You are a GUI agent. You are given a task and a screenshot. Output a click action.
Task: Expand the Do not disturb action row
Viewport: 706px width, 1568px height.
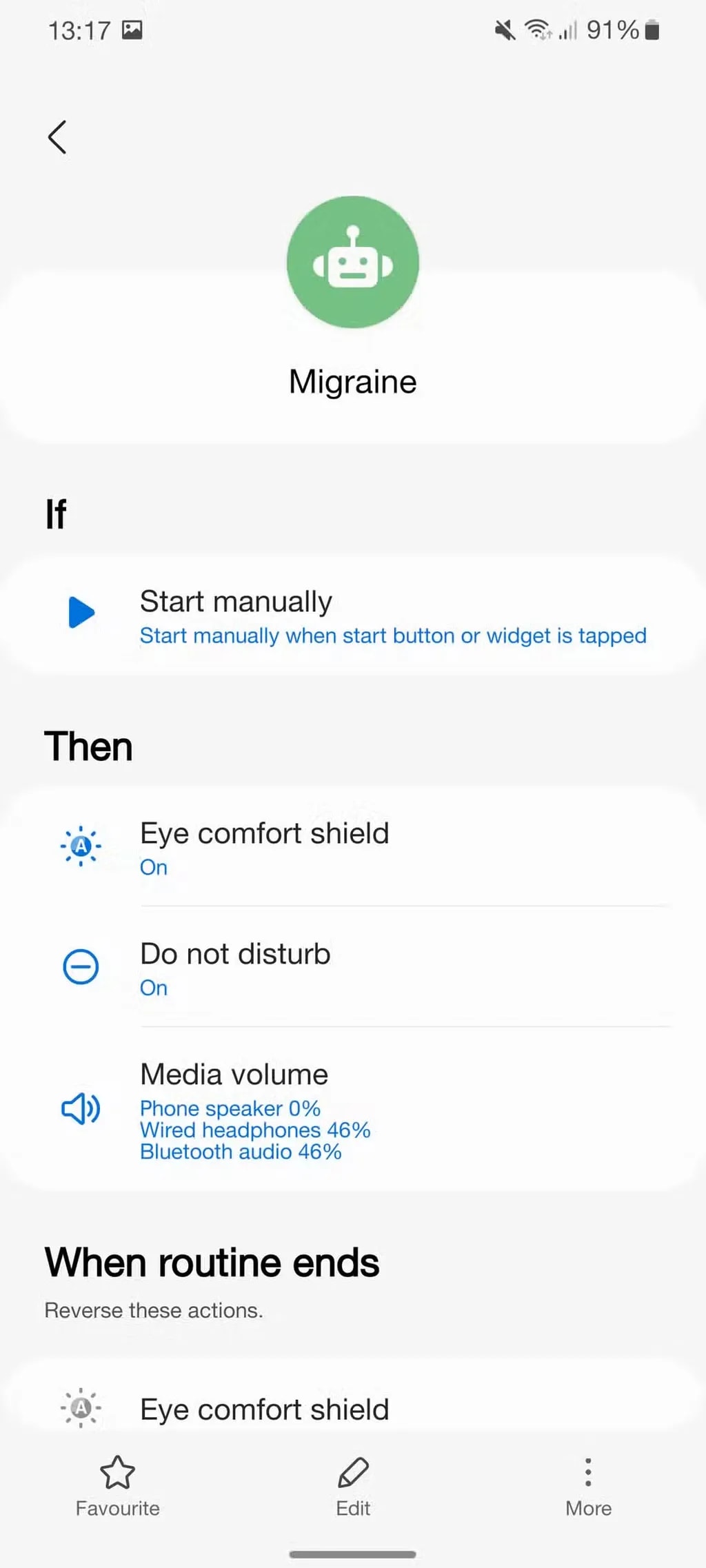pos(352,967)
